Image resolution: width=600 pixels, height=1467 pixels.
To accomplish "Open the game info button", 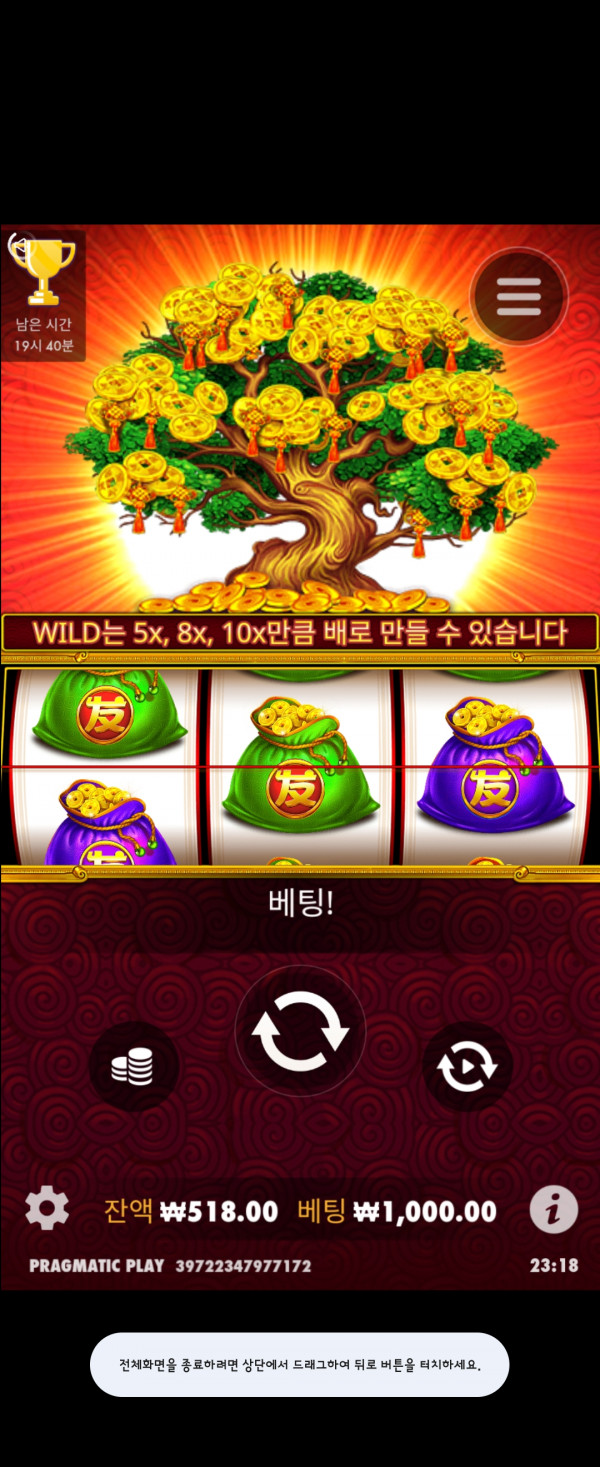I will tap(553, 1210).
